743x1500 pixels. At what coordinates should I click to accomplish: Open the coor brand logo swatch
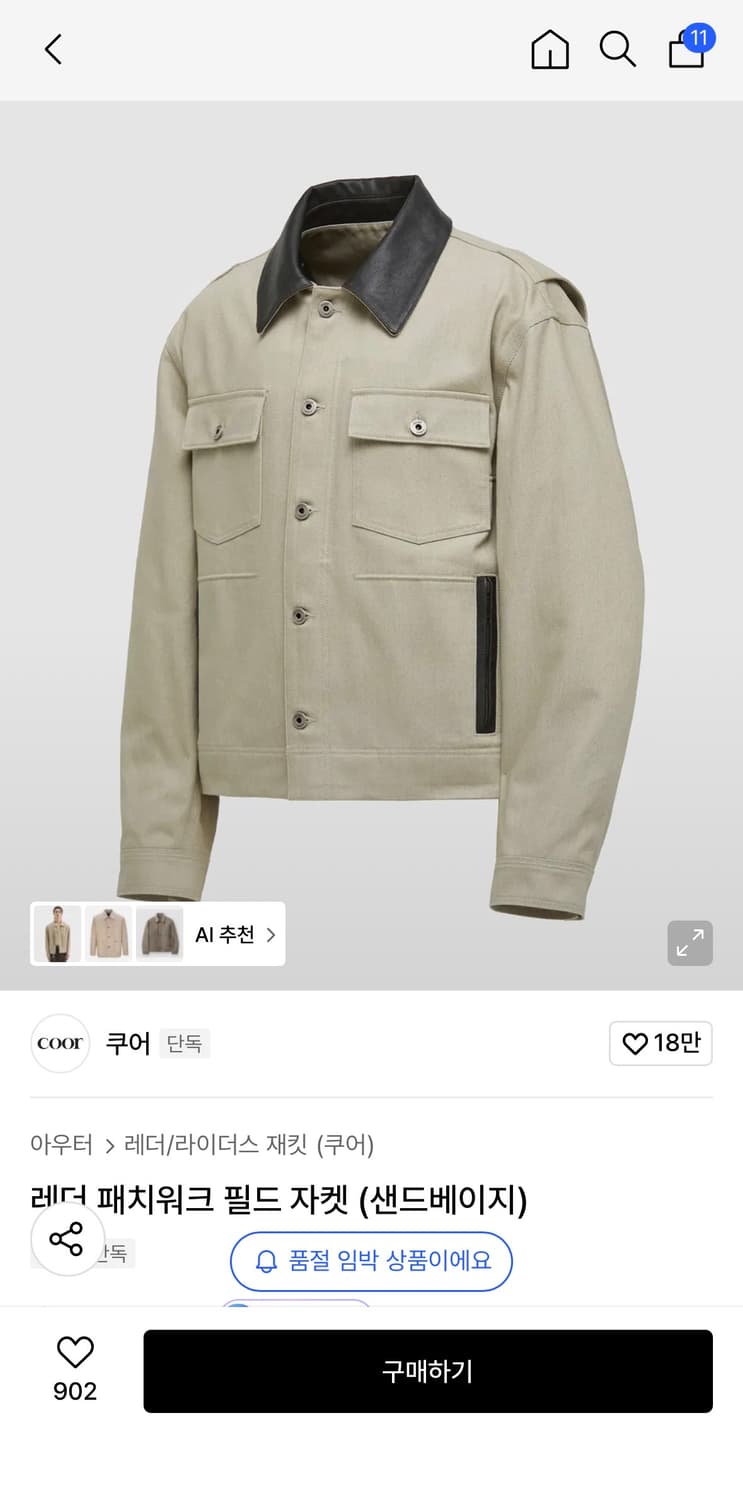coord(60,1043)
